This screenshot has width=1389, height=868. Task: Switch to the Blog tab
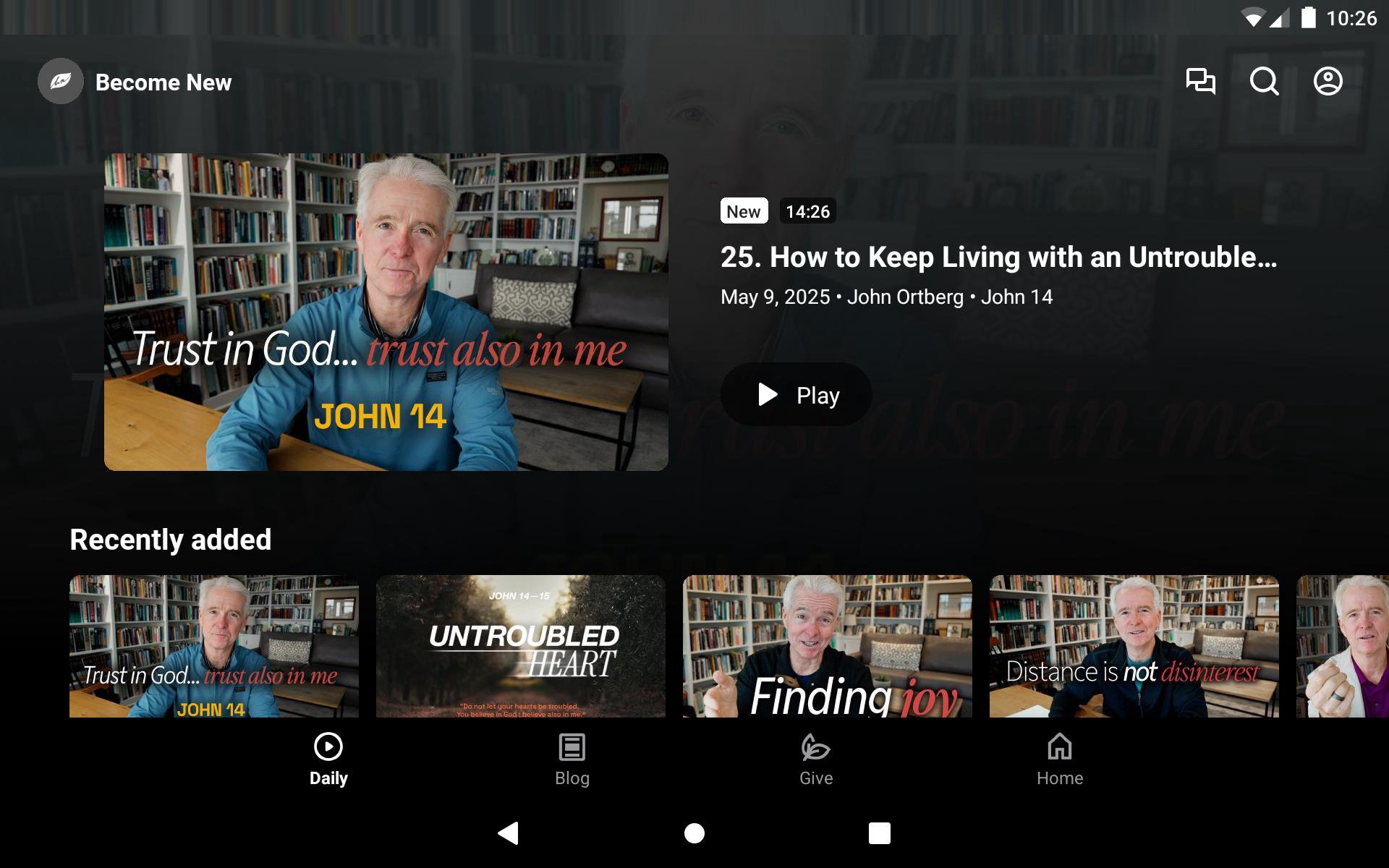pos(572,759)
